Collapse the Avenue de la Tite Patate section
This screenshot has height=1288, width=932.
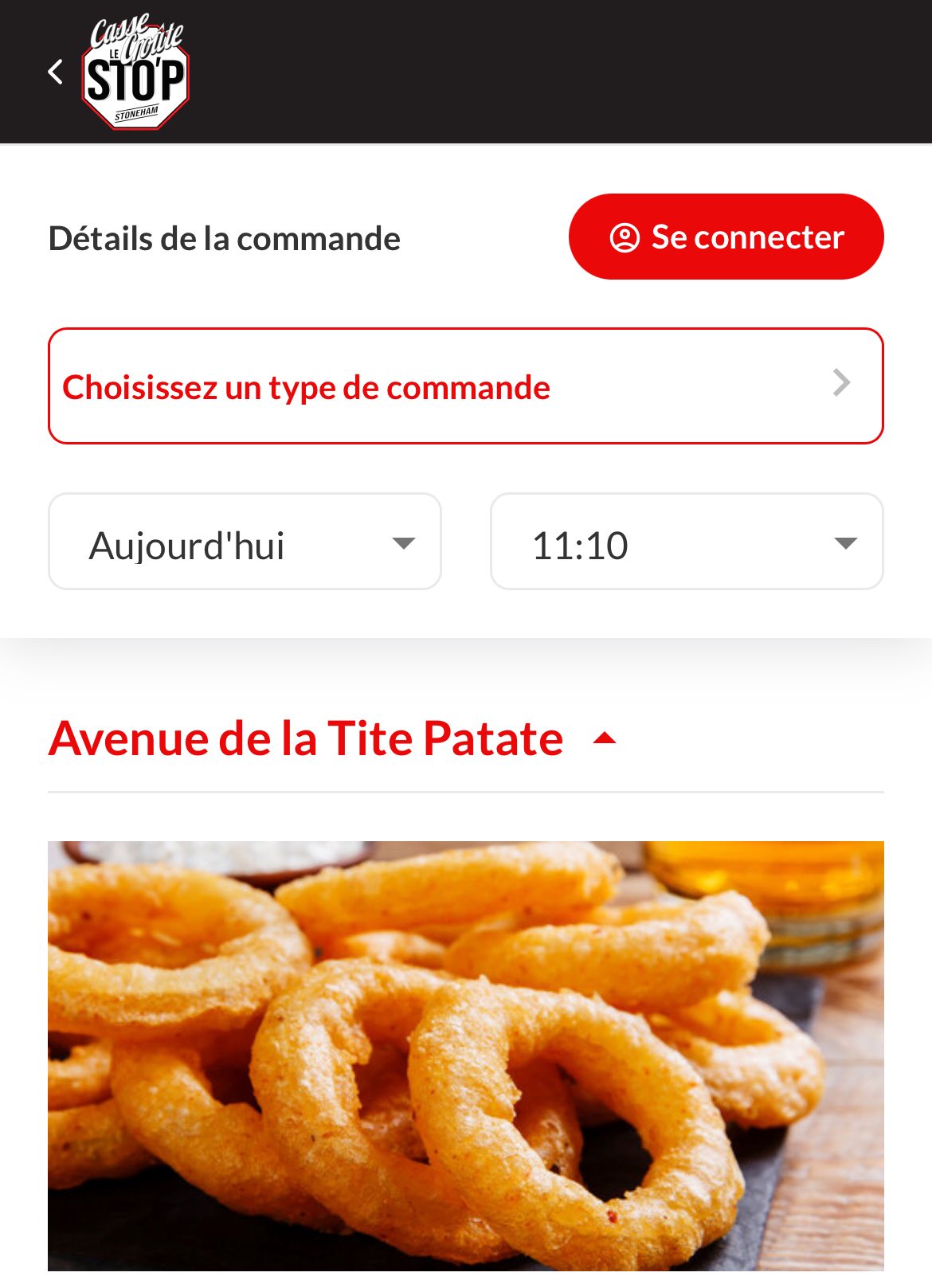click(x=605, y=738)
